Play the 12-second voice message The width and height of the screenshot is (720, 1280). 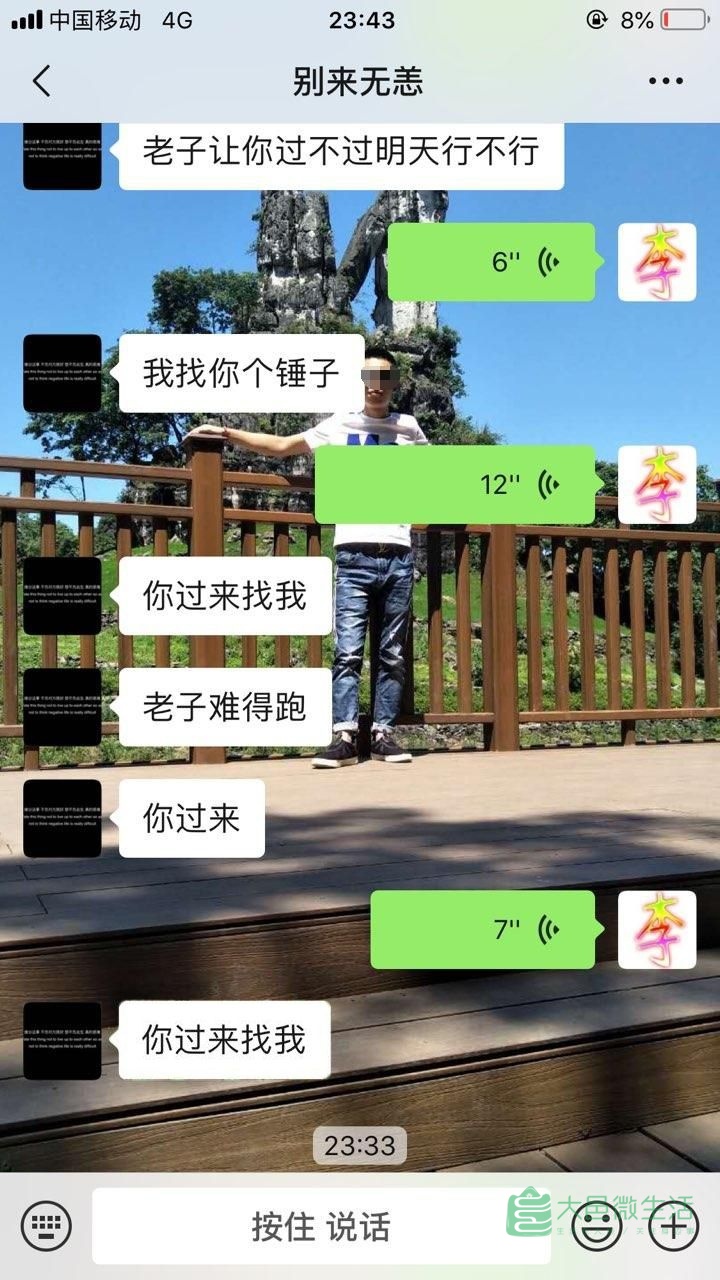pyautogui.click(x=455, y=485)
